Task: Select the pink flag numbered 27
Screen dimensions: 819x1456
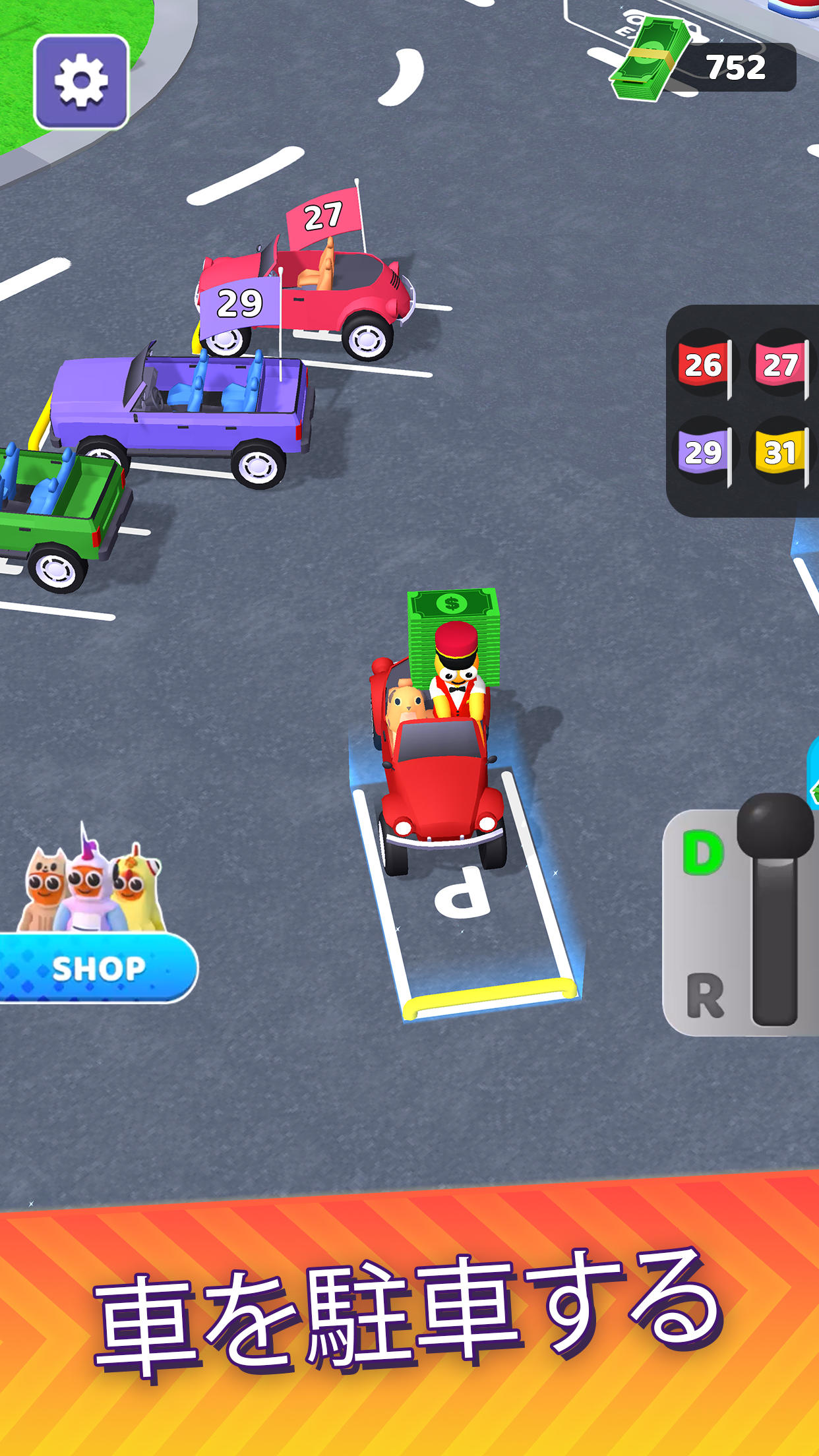Action: (x=781, y=365)
